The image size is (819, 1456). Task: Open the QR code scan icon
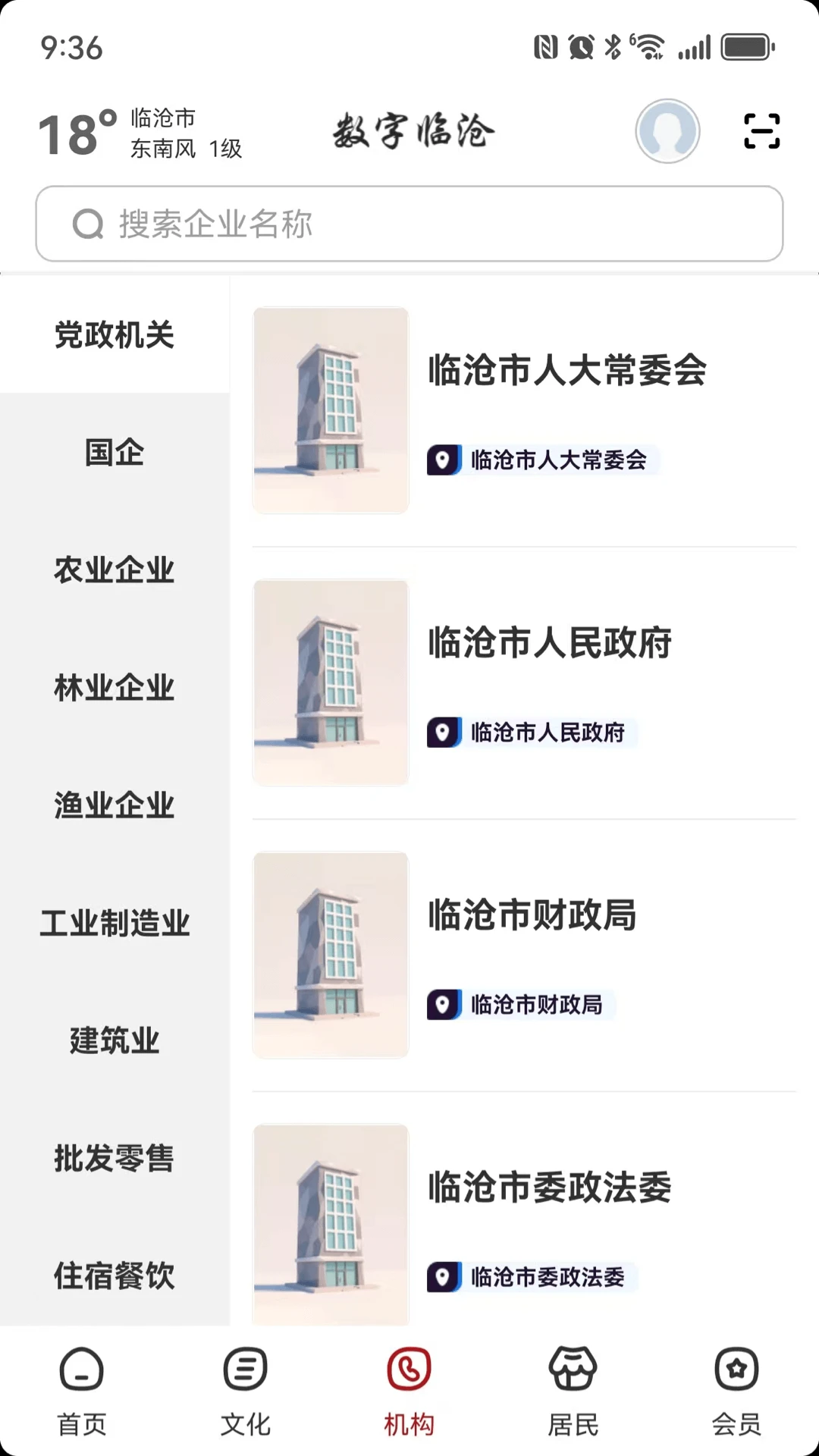click(x=763, y=130)
